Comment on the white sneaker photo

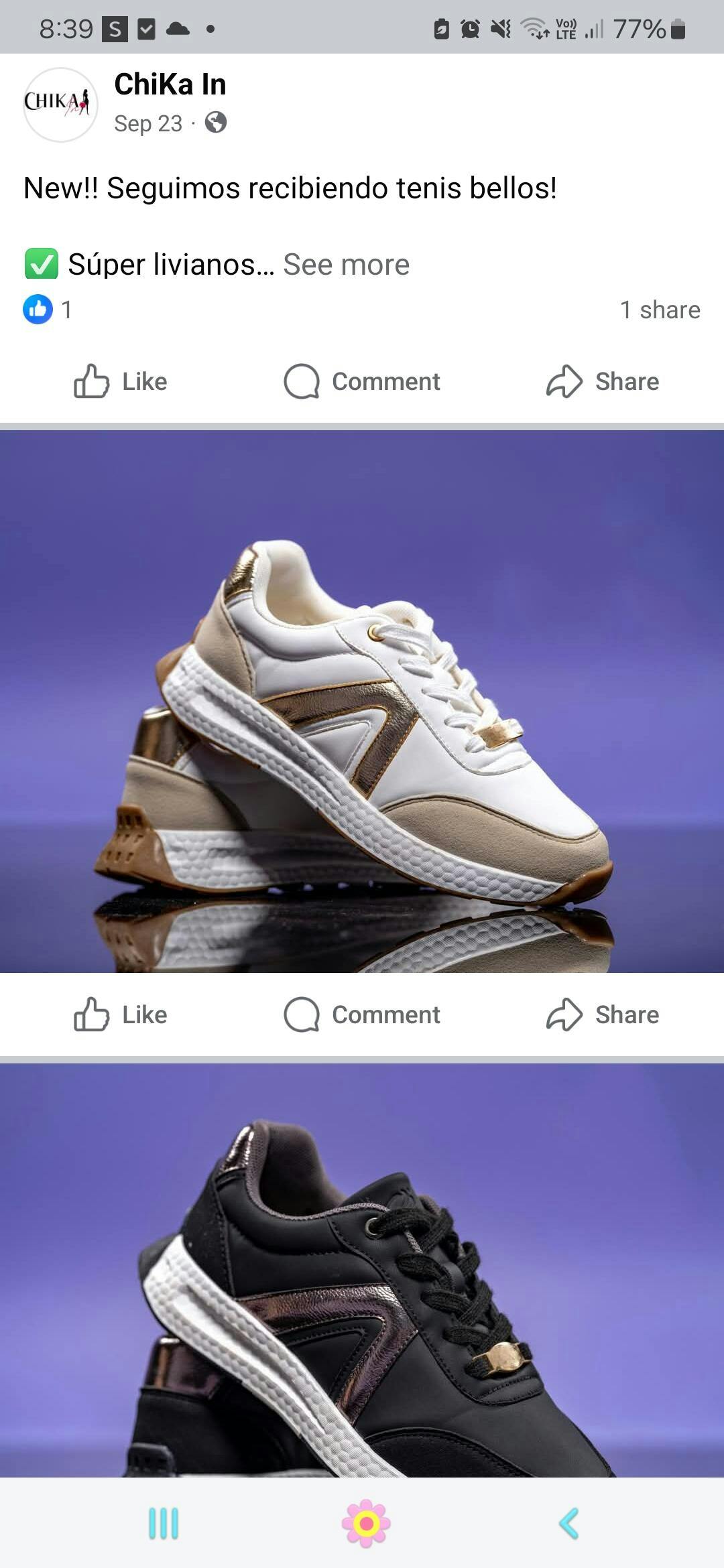click(362, 1015)
